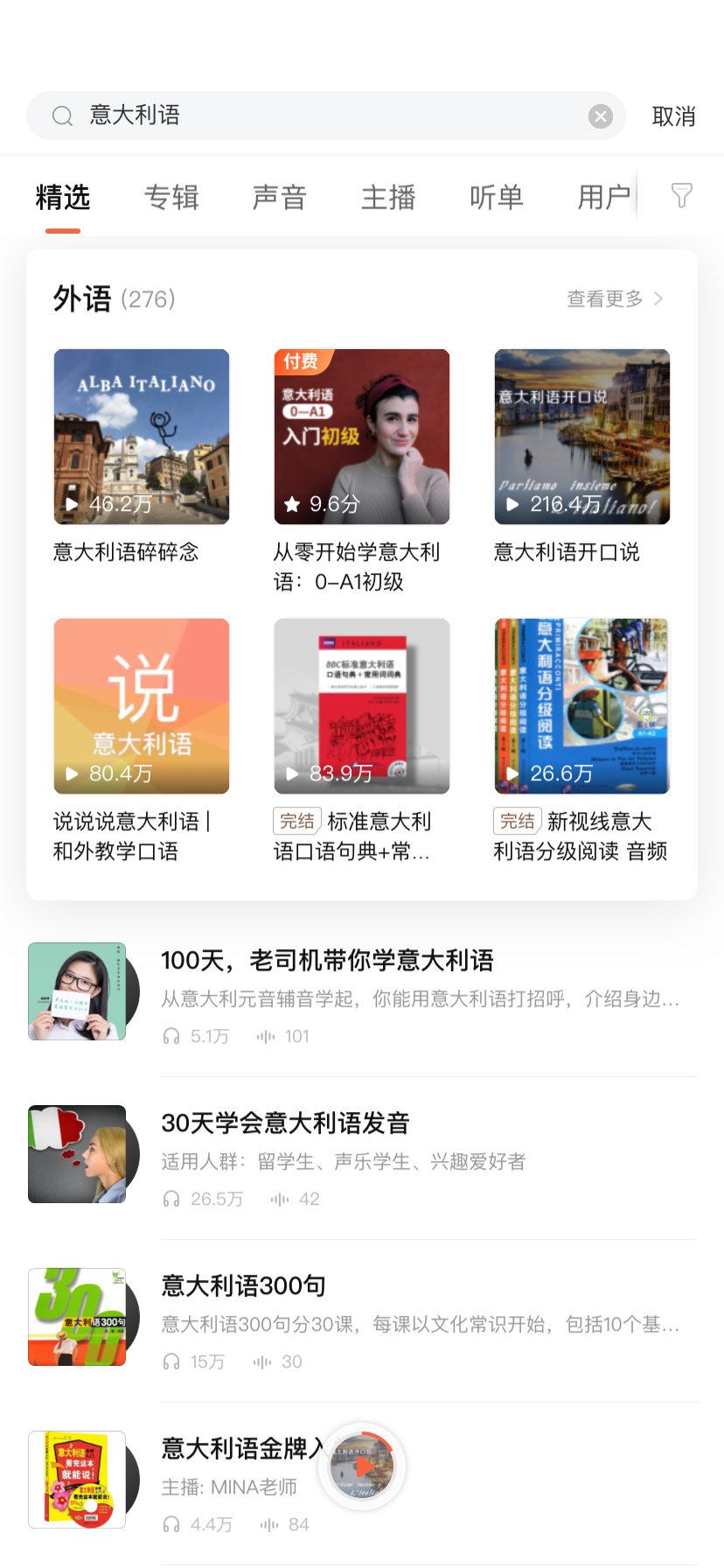Viewport: 724px width, 1568px height.
Task: Open the 说说说意大利语 album cover
Action: pyautogui.click(x=141, y=706)
